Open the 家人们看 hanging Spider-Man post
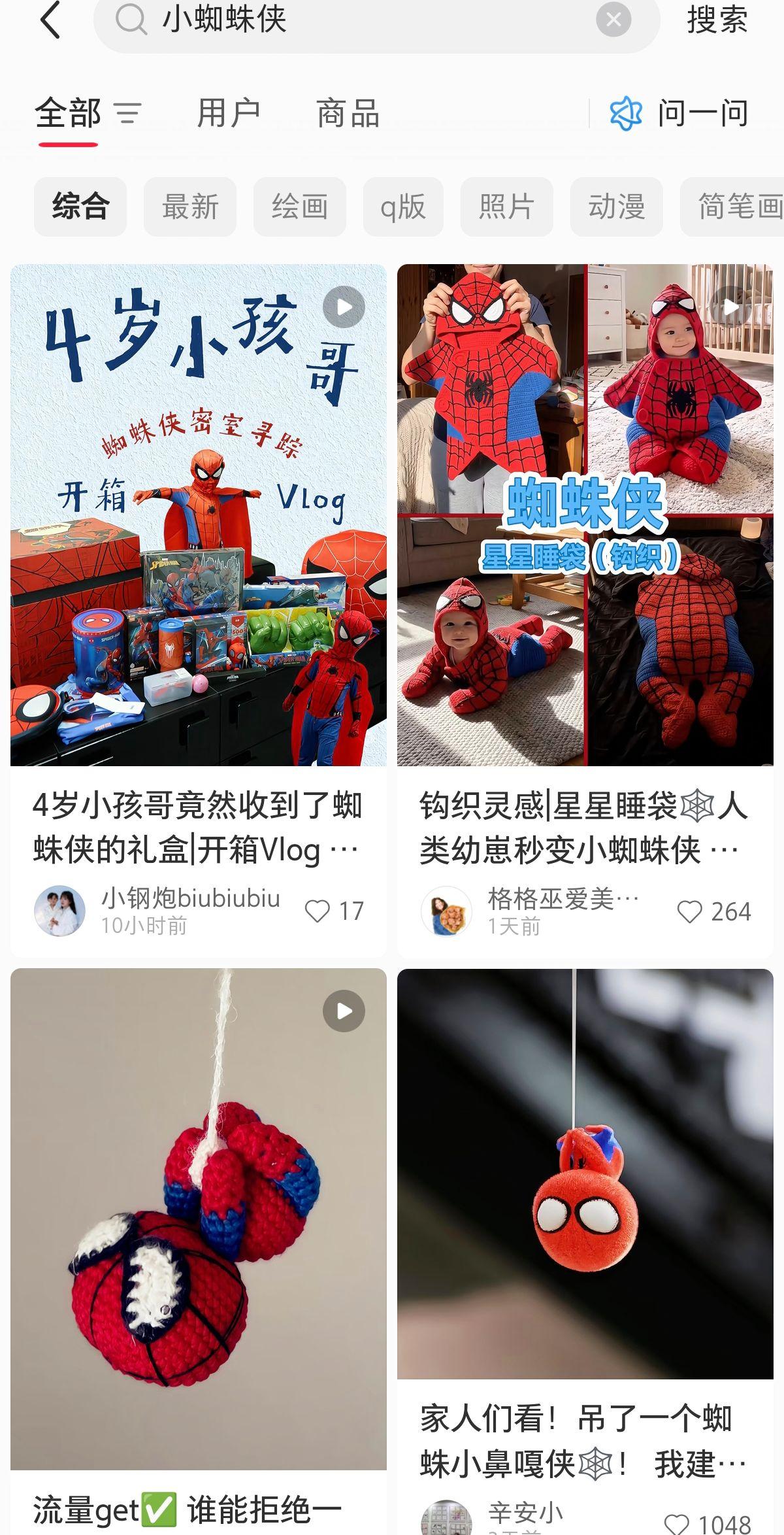The width and height of the screenshot is (784, 1535). 585,1174
